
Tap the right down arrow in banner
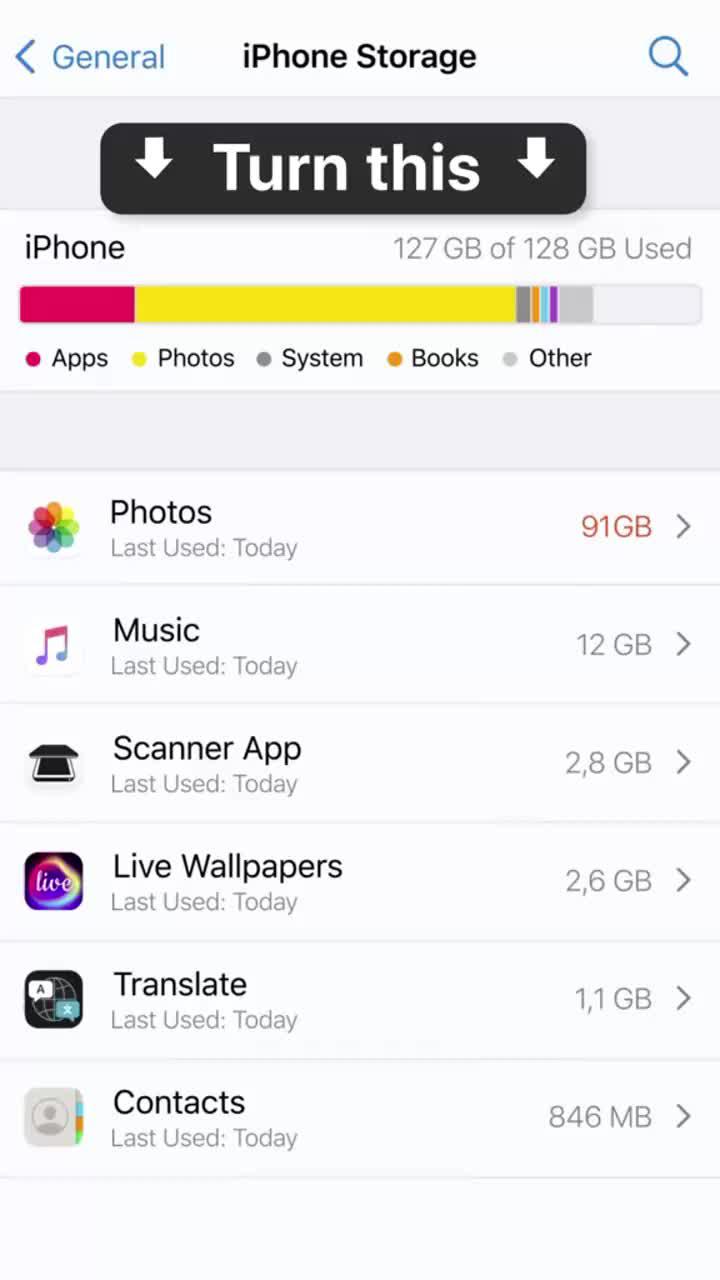pos(537,166)
